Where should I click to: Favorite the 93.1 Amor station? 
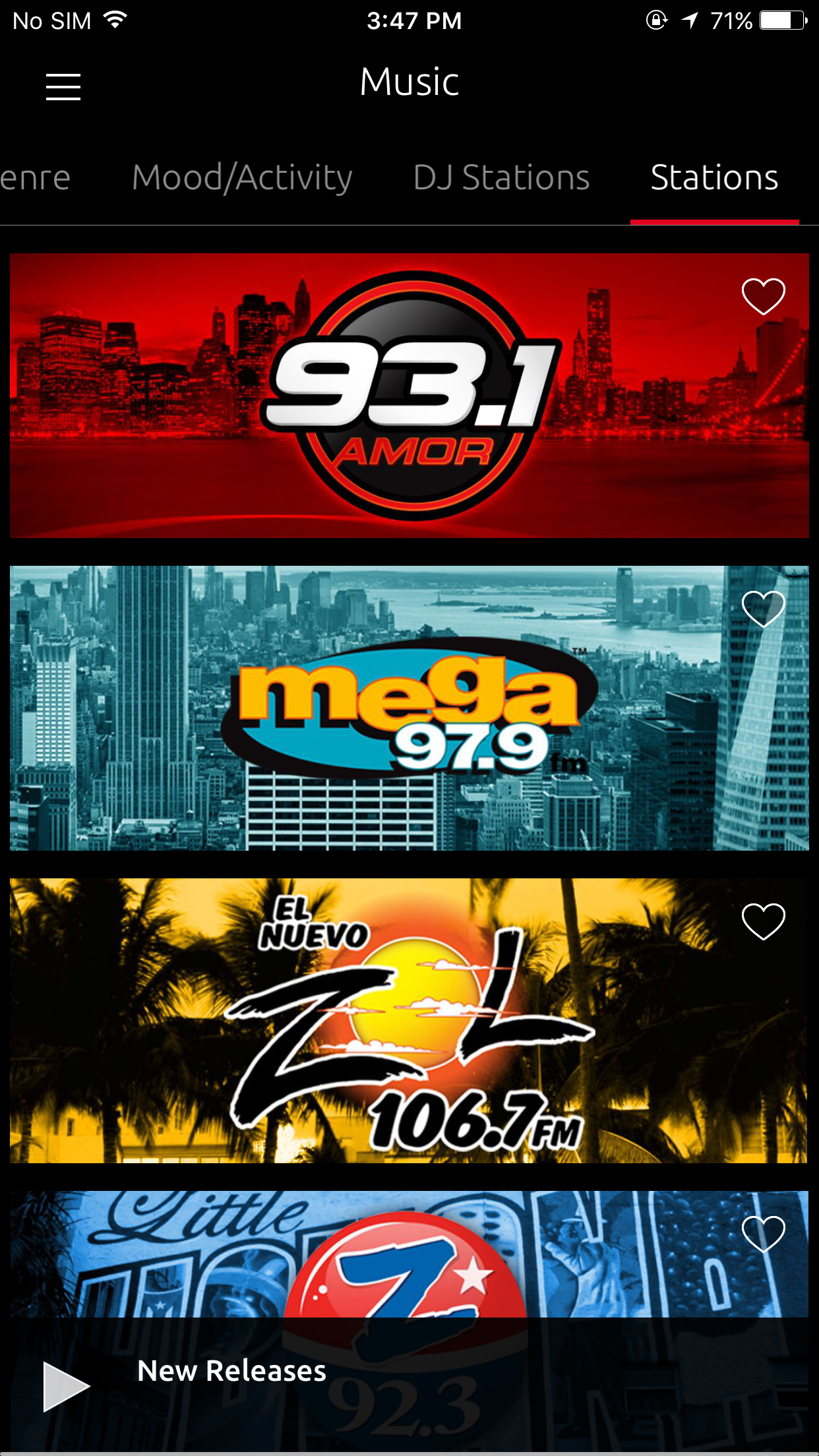click(x=763, y=296)
